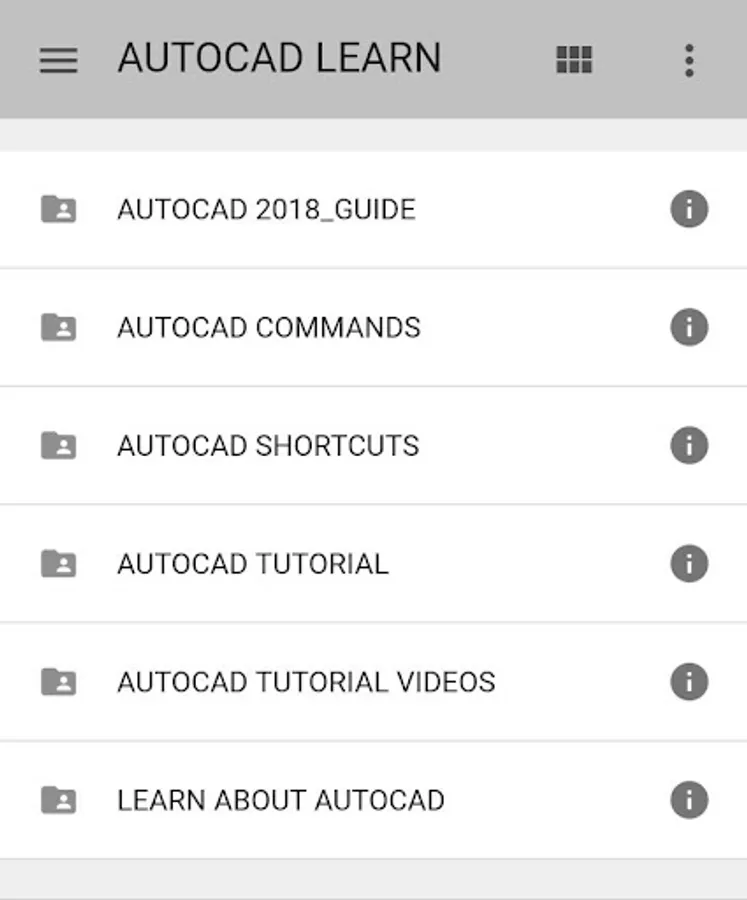Select the AUTOCAD TUTORIAL folder
Viewport: 747px width, 900px height.
pyautogui.click(x=252, y=563)
